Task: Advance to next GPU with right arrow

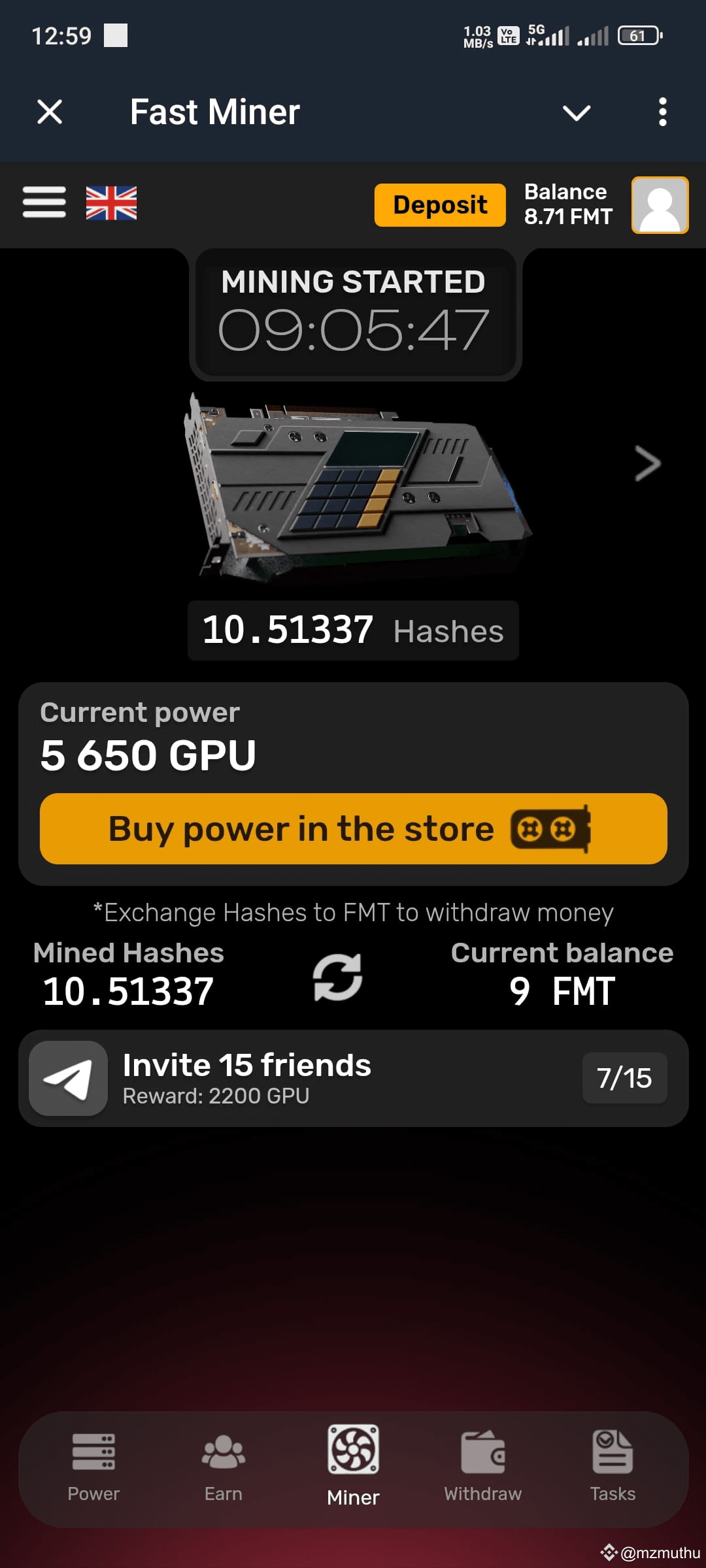Action: point(648,464)
